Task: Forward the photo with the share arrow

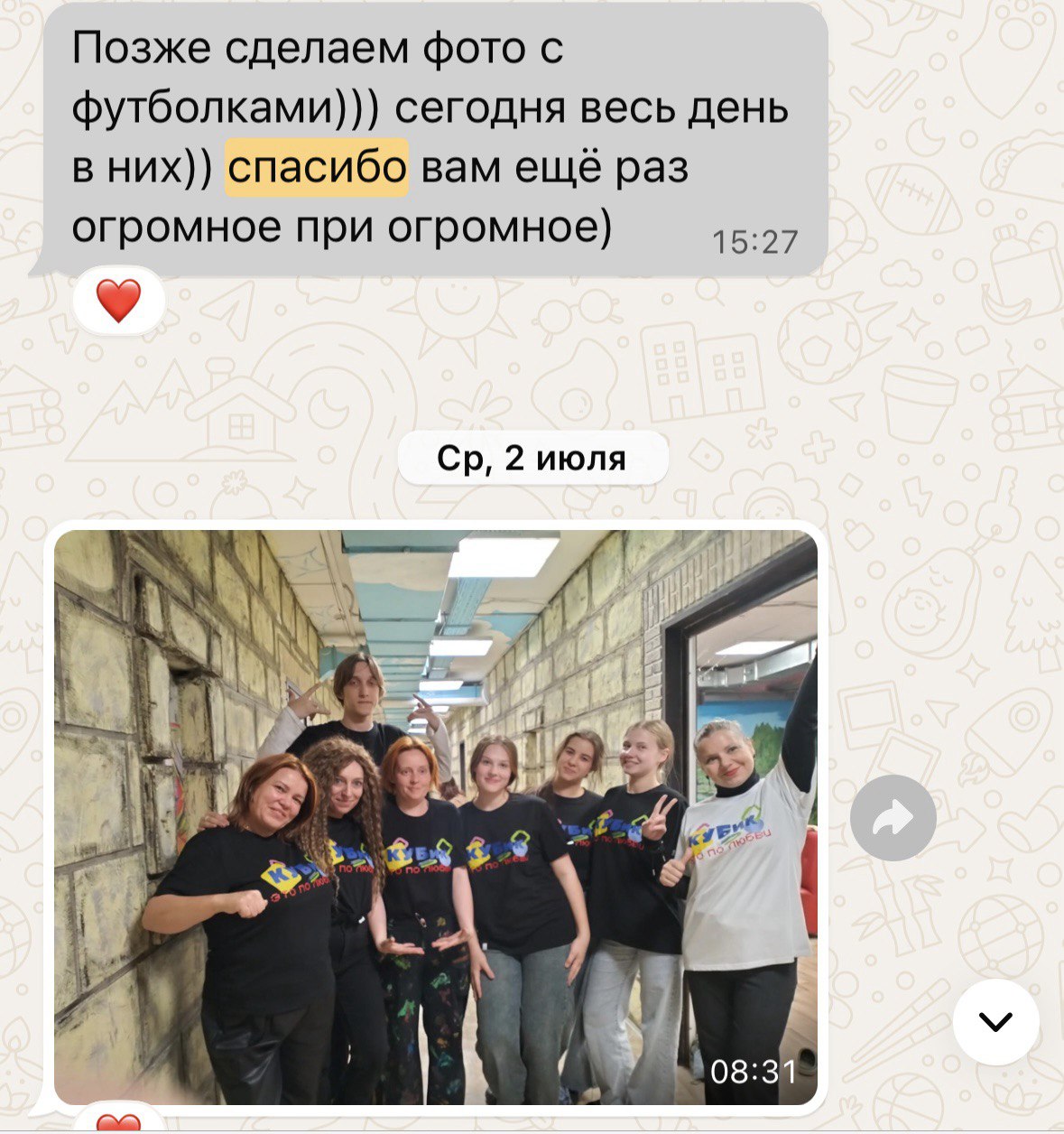Action: (893, 818)
